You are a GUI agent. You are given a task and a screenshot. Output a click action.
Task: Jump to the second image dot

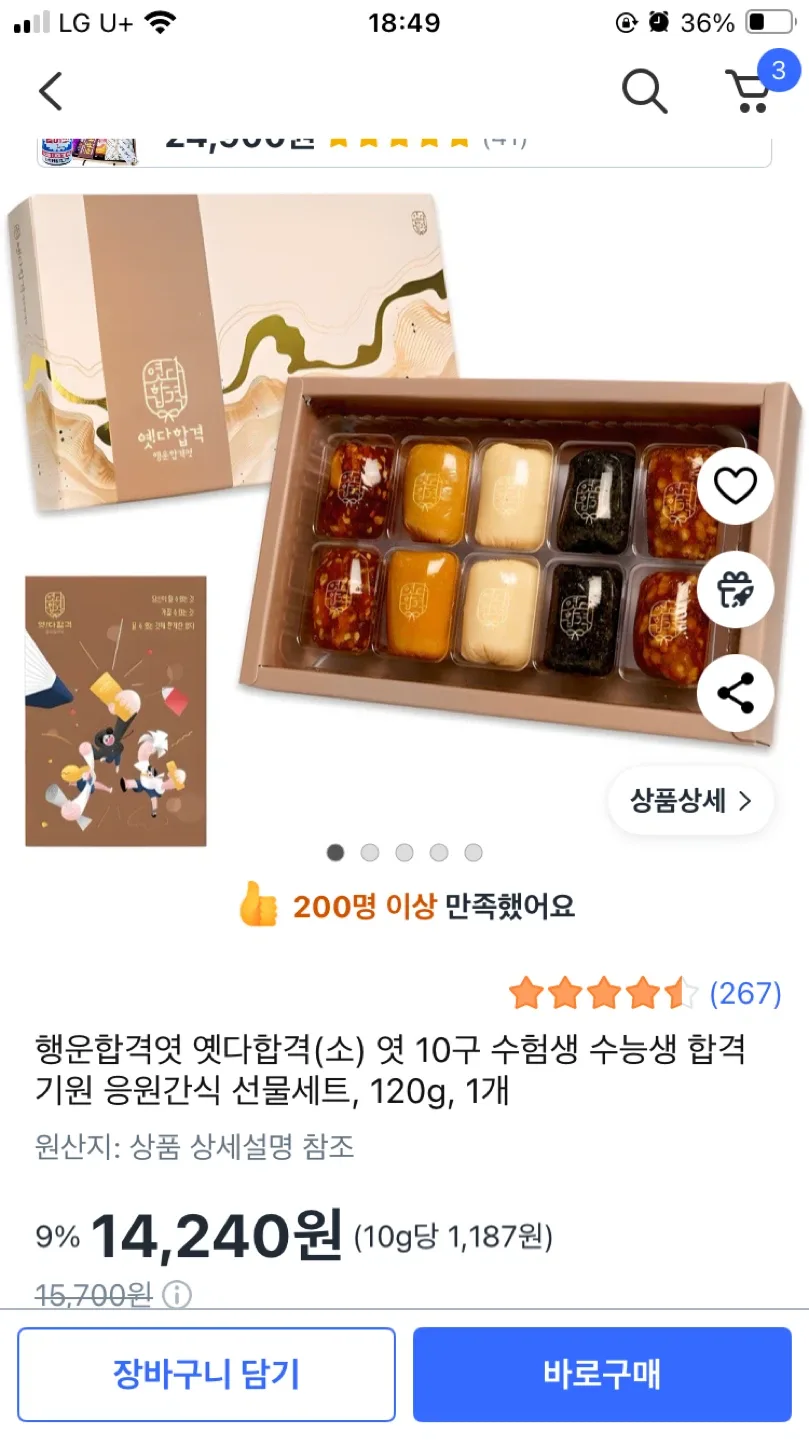pos(370,852)
